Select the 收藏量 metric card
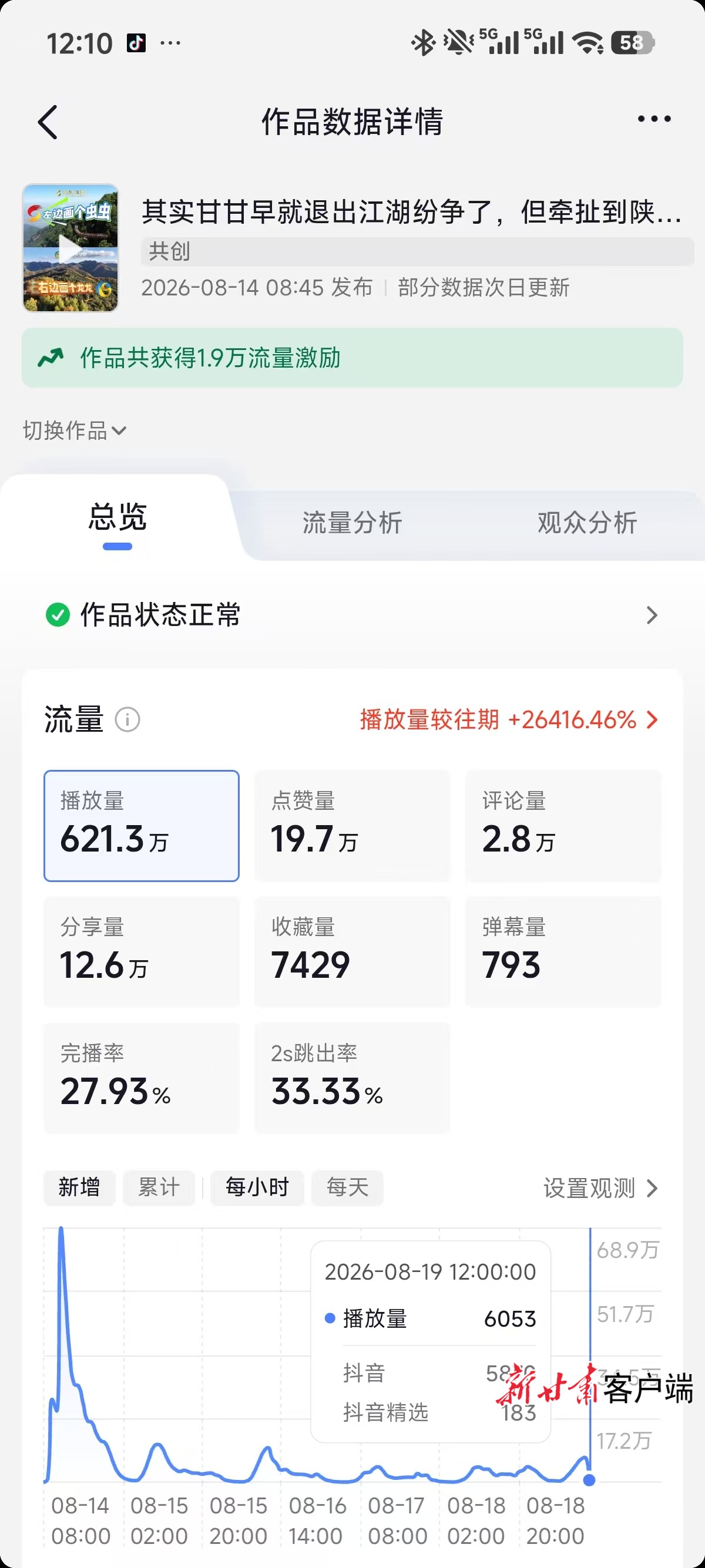Viewport: 705px width, 1568px height. 352,951
